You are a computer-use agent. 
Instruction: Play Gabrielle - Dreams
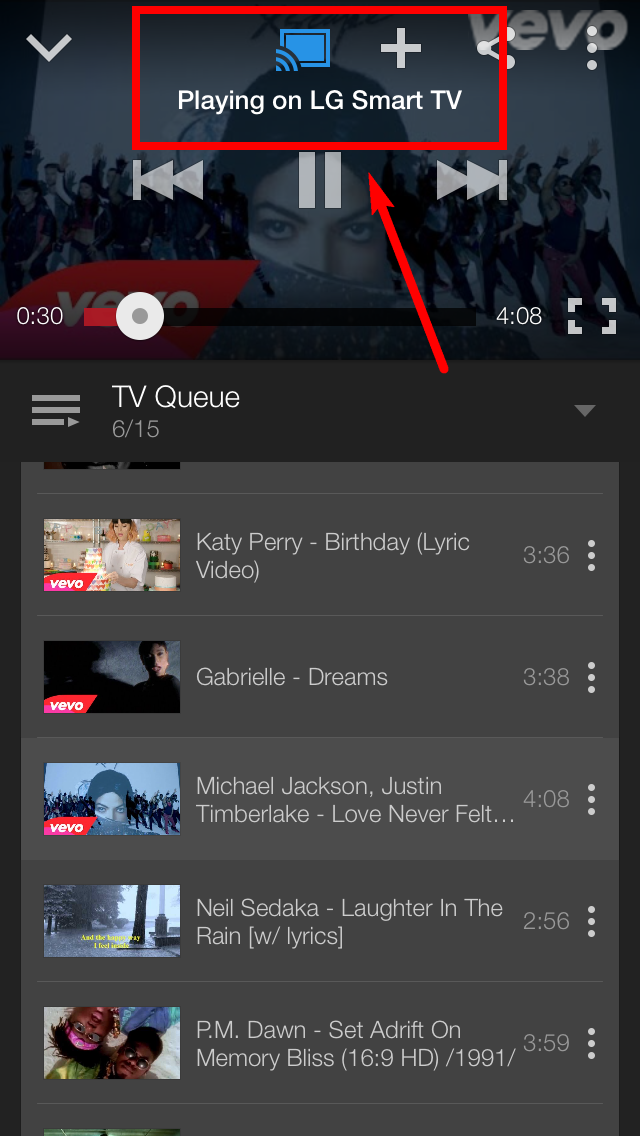(330, 677)
